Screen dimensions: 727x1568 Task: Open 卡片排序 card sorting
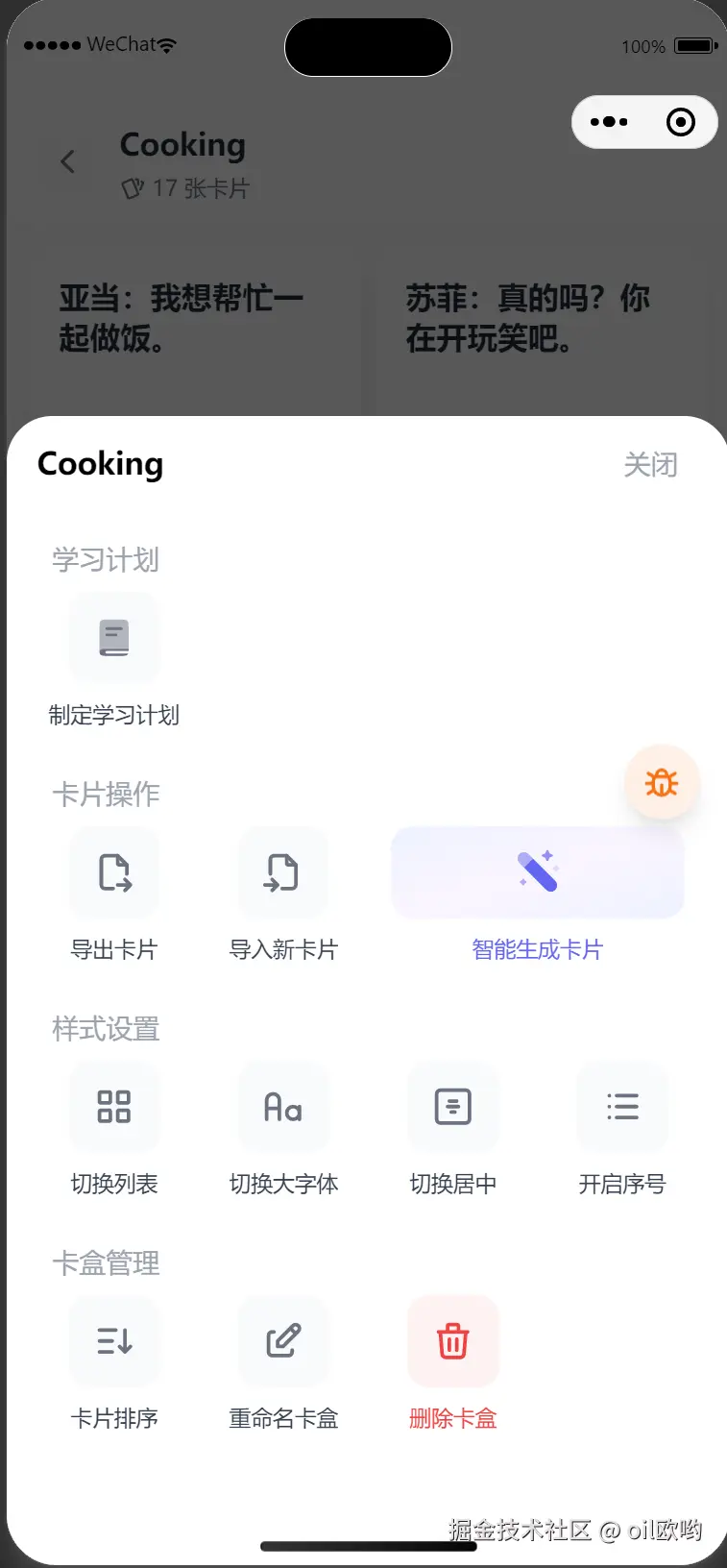[x=114, y=1341]
